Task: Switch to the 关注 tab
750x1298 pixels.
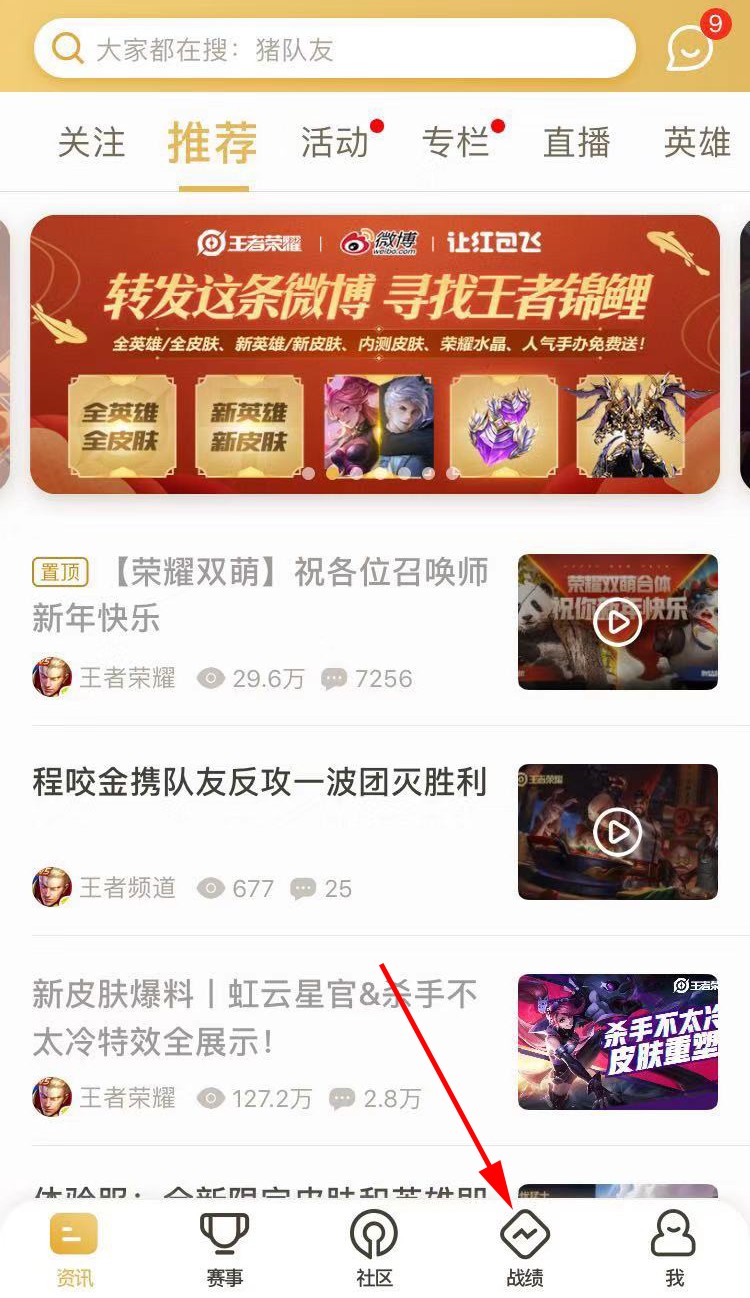Action: 91,142
